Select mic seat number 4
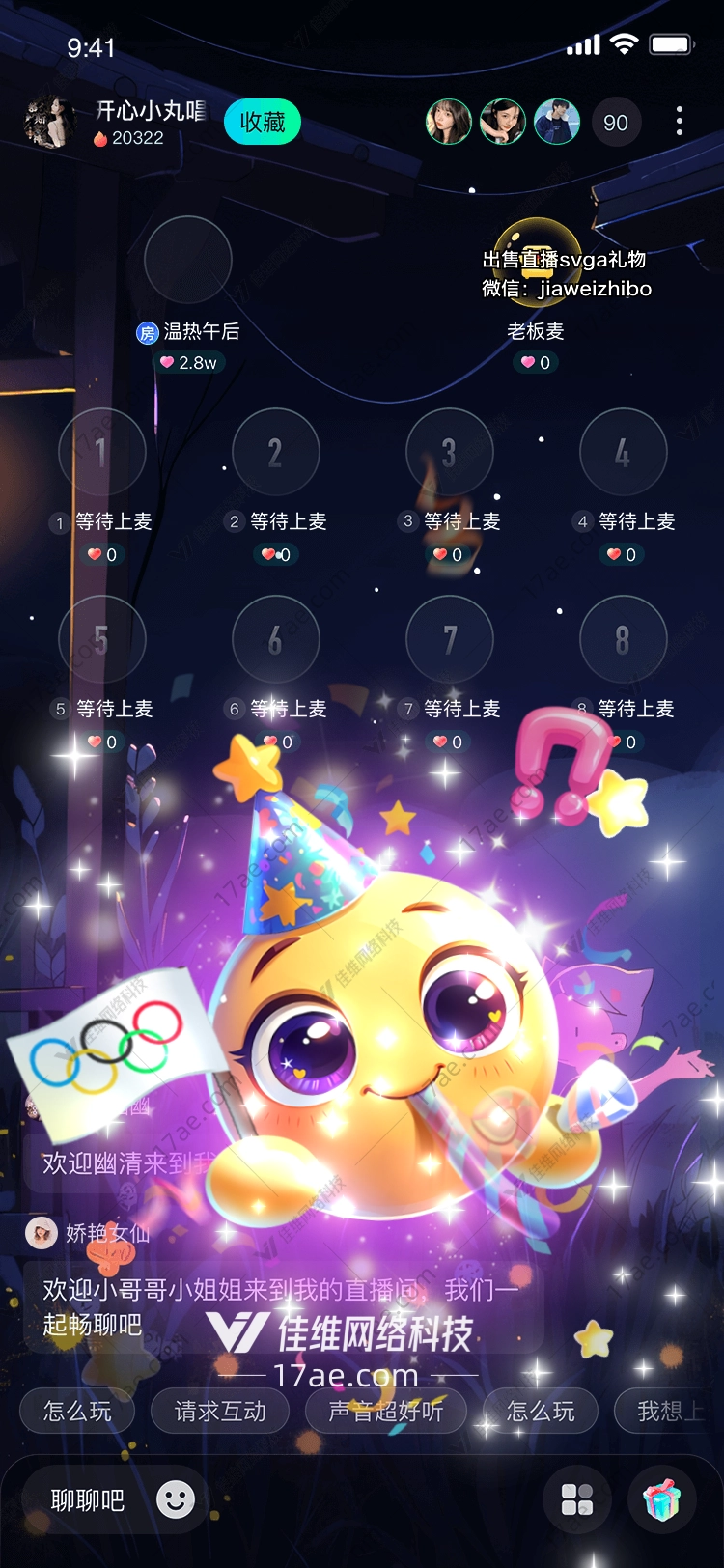Screen dimensions: 724x1568 tap(623, 452)
